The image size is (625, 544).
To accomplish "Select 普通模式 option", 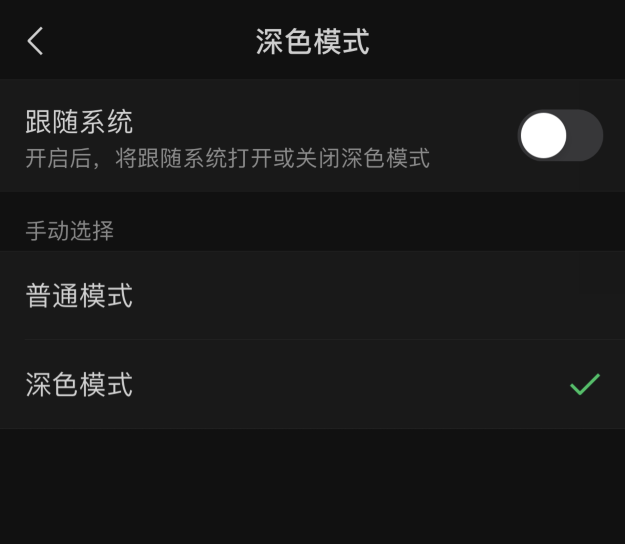I will [312, 295].
